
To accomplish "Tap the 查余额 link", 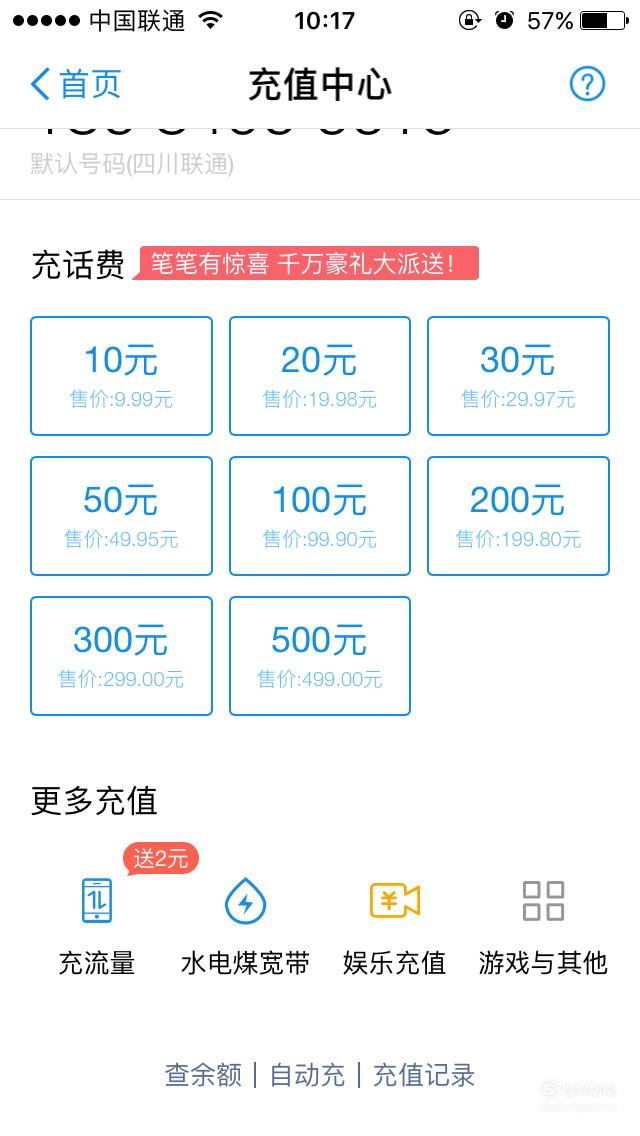I will pyautogui.click(x=203, y=1075).
